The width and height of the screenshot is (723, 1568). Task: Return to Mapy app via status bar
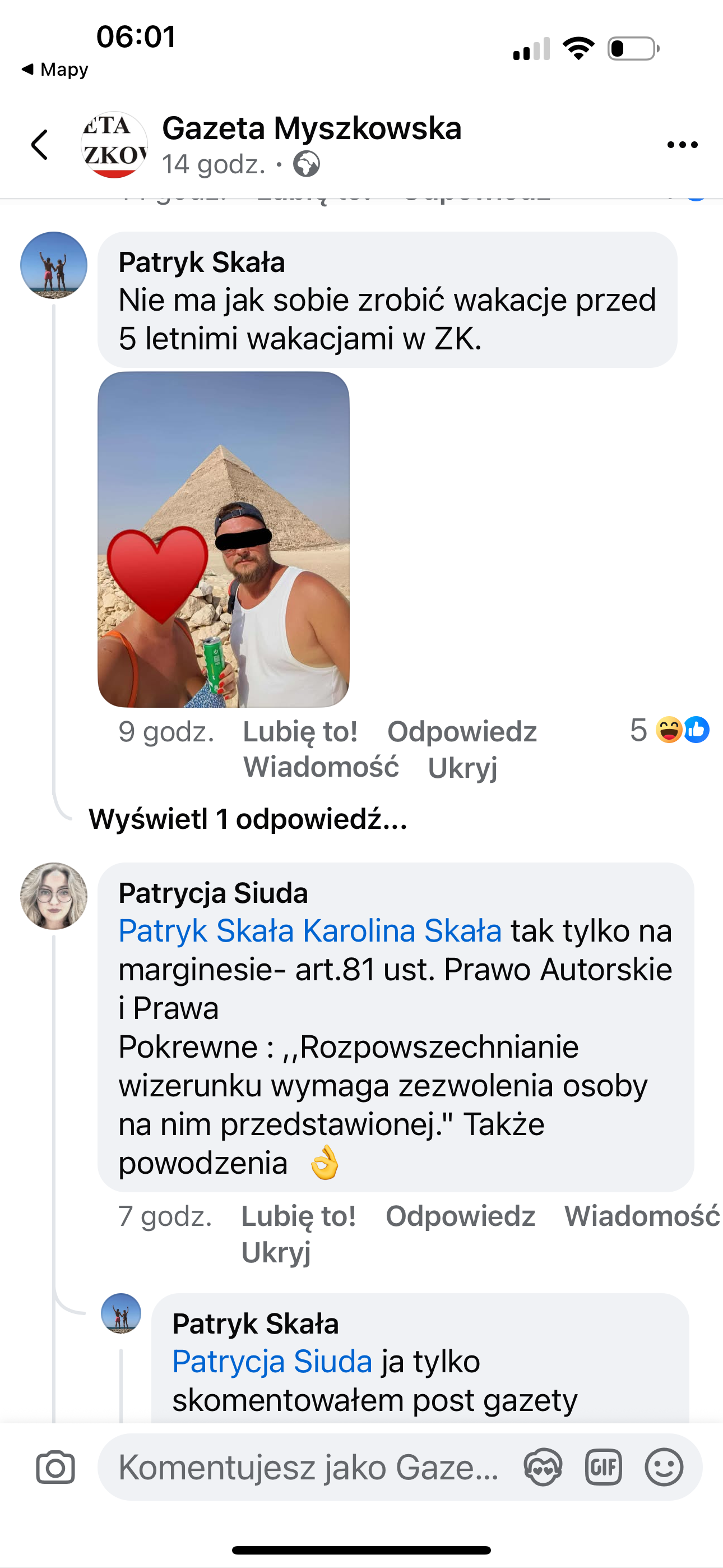tap(55, 70)
